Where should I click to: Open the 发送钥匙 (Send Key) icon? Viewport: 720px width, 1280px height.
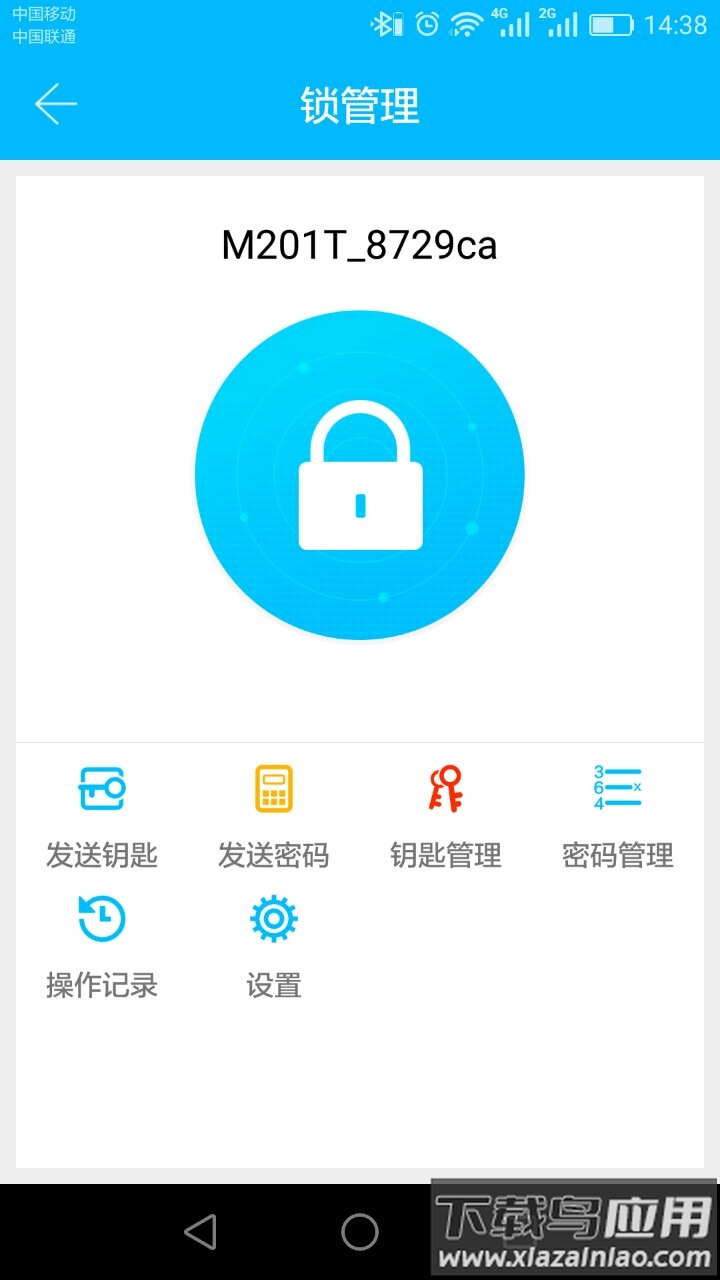[x=100, y=790]
